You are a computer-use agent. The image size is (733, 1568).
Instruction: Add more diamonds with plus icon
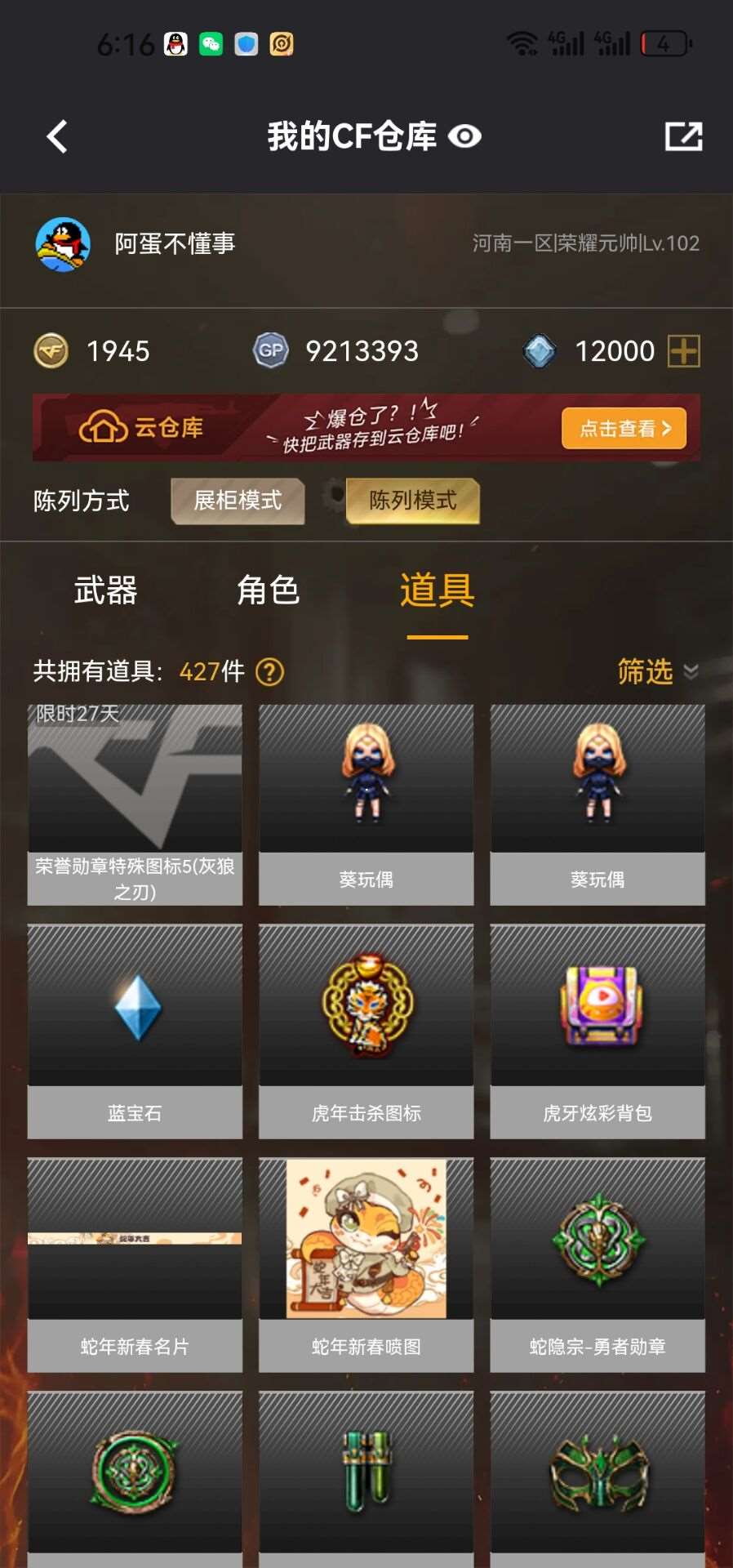(x=683, y=351)
